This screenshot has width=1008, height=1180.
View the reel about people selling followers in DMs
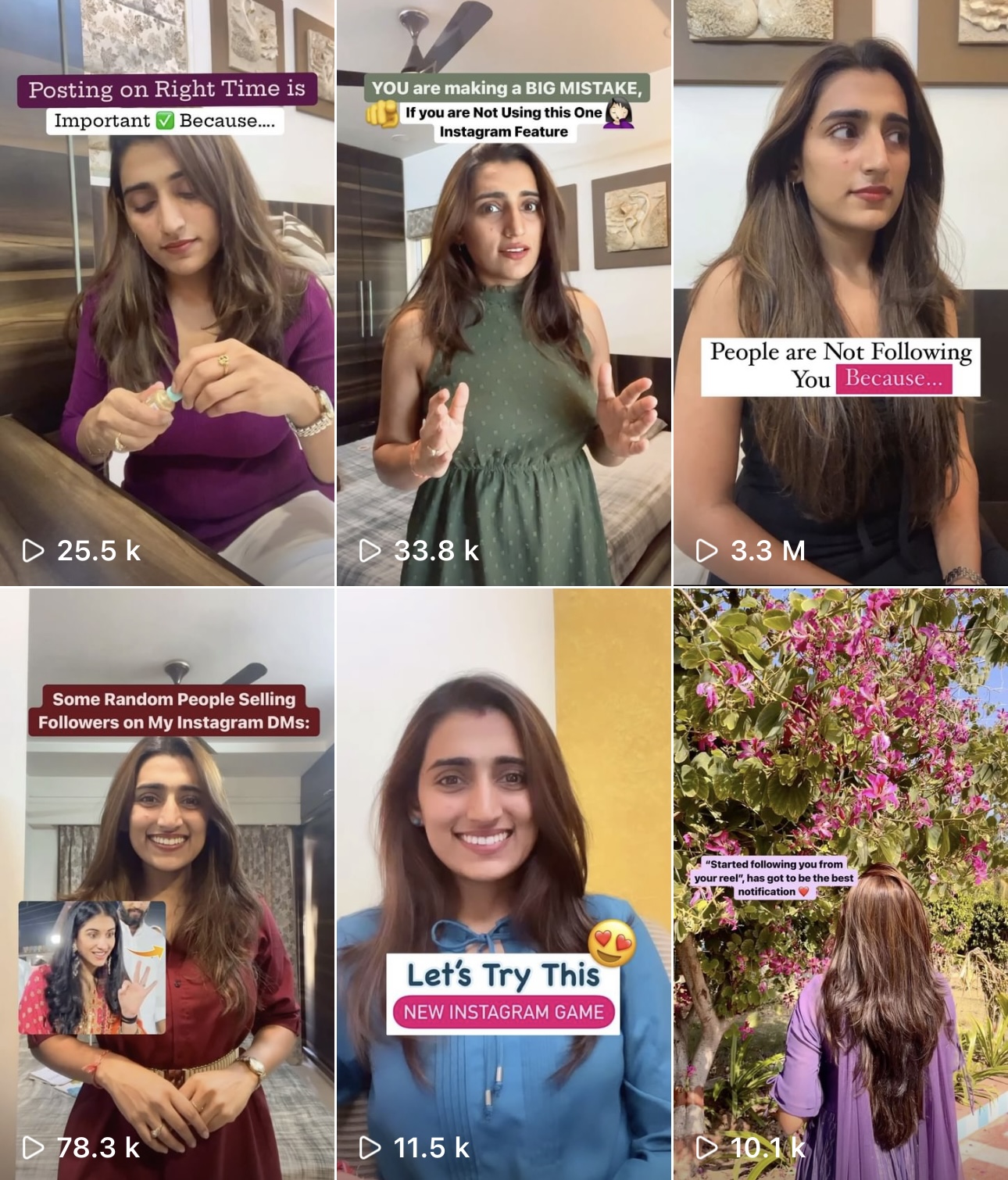(x=167, y=883)
